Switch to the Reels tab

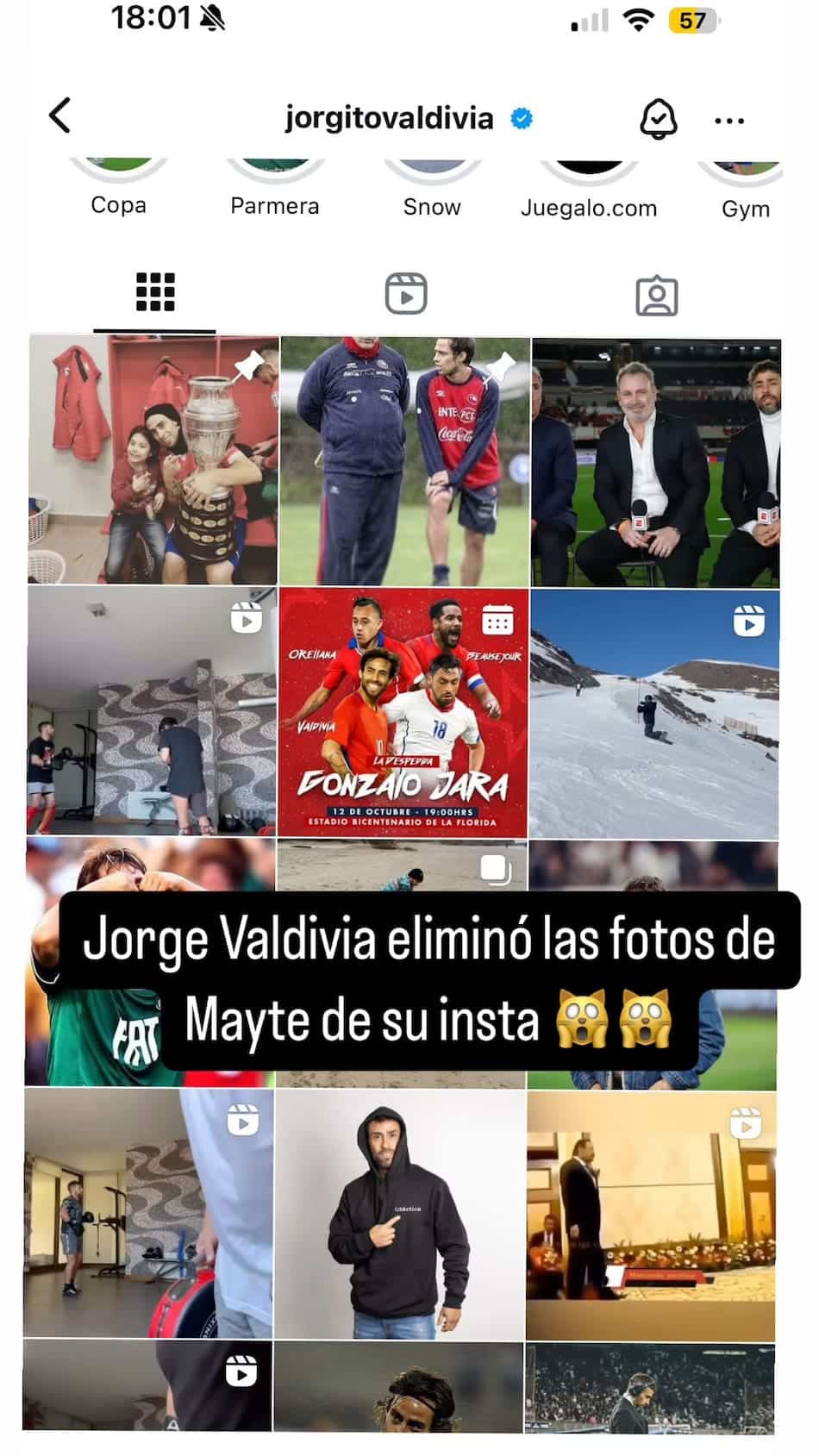click(x=406, y=293)
